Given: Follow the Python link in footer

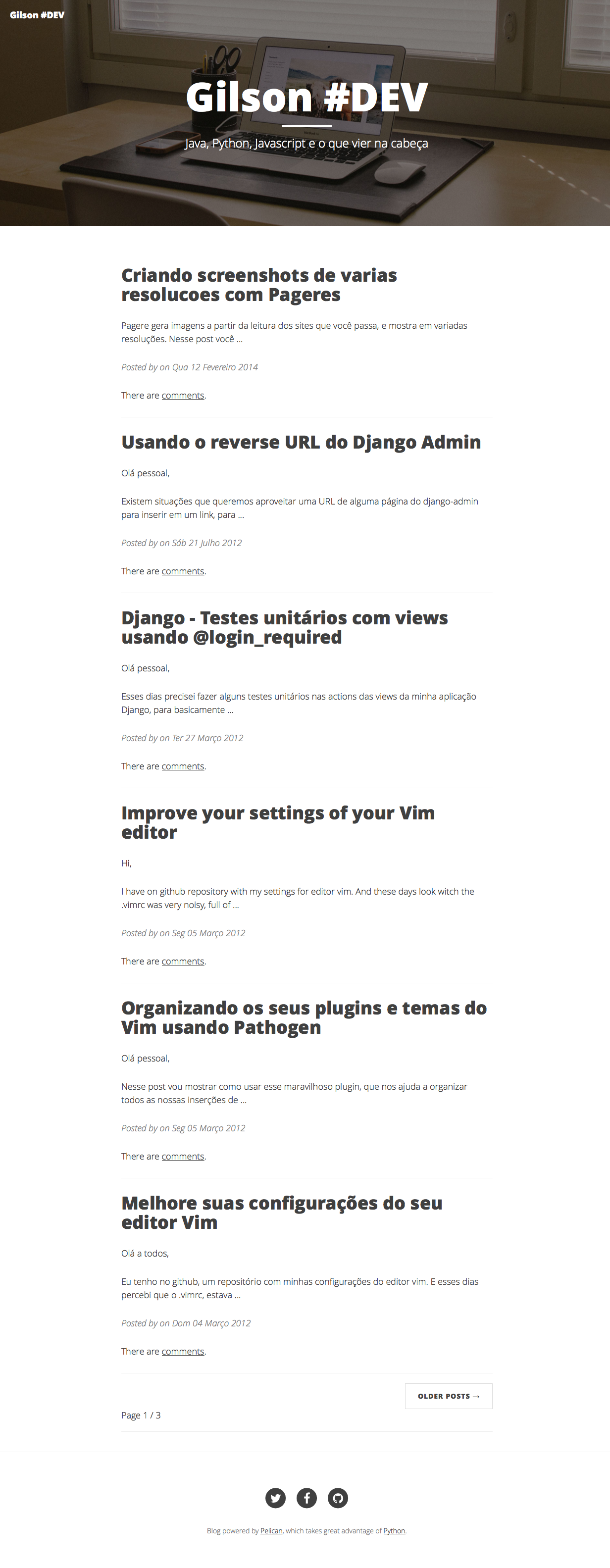Looking at the screenshot, I should [x=394, y=1531].
